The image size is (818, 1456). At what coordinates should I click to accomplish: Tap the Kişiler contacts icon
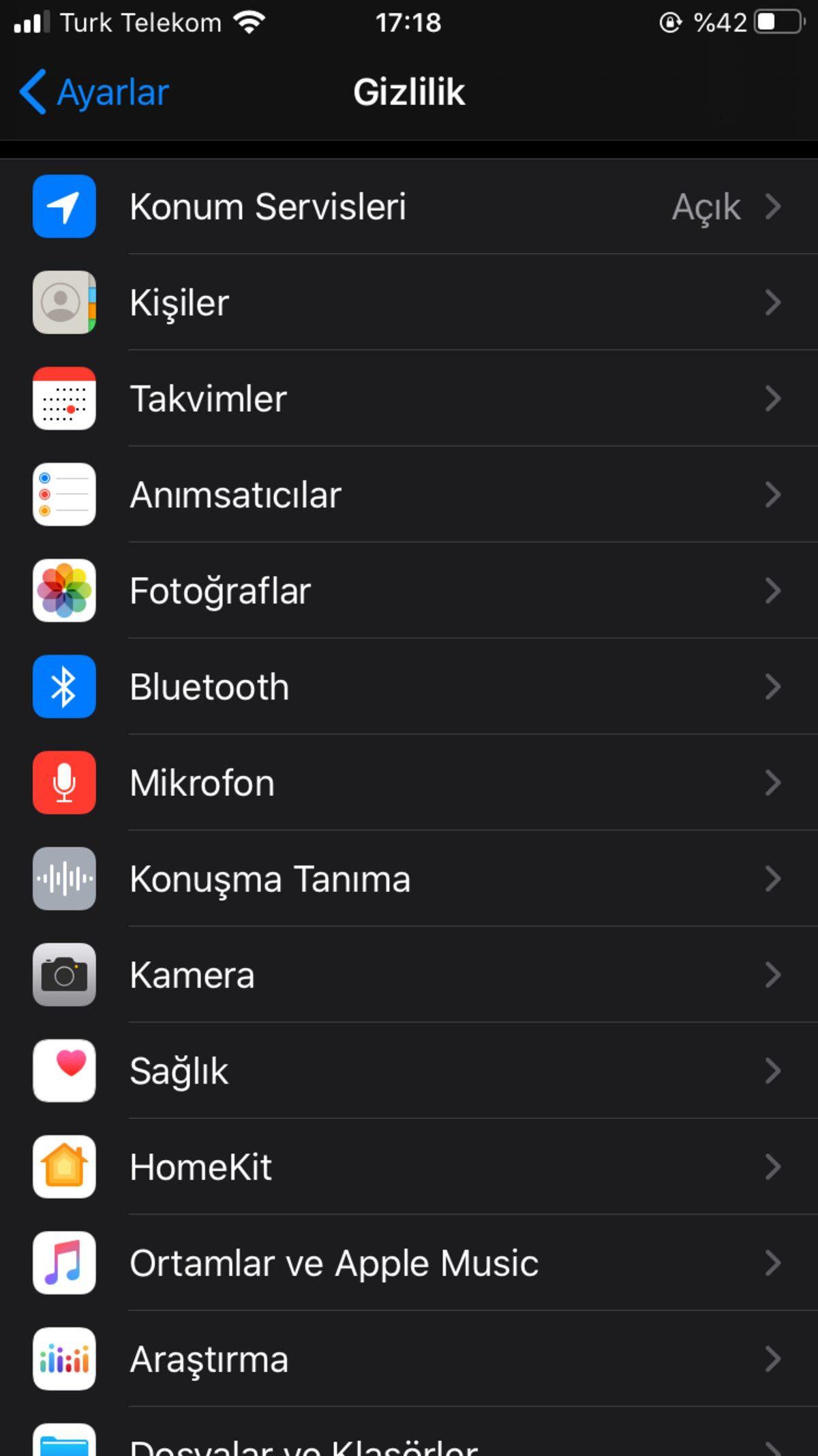point(63,302)
